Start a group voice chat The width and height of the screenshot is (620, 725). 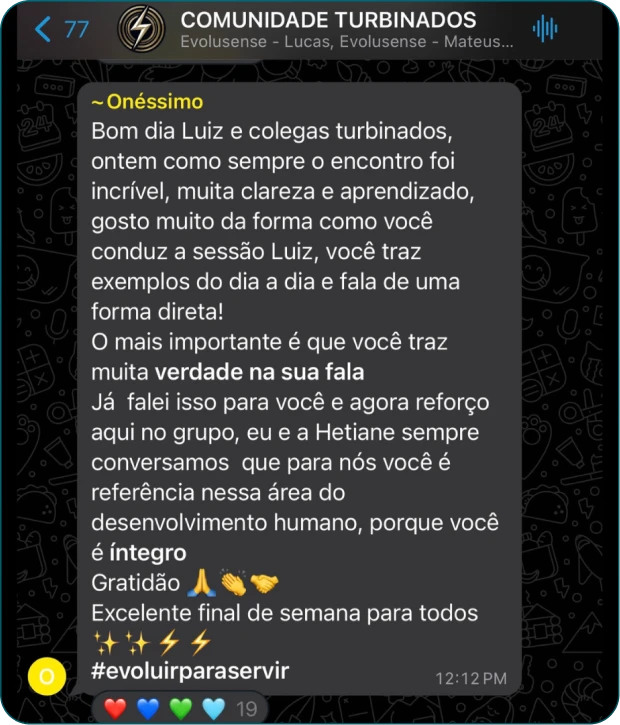(x=545, y=29)
